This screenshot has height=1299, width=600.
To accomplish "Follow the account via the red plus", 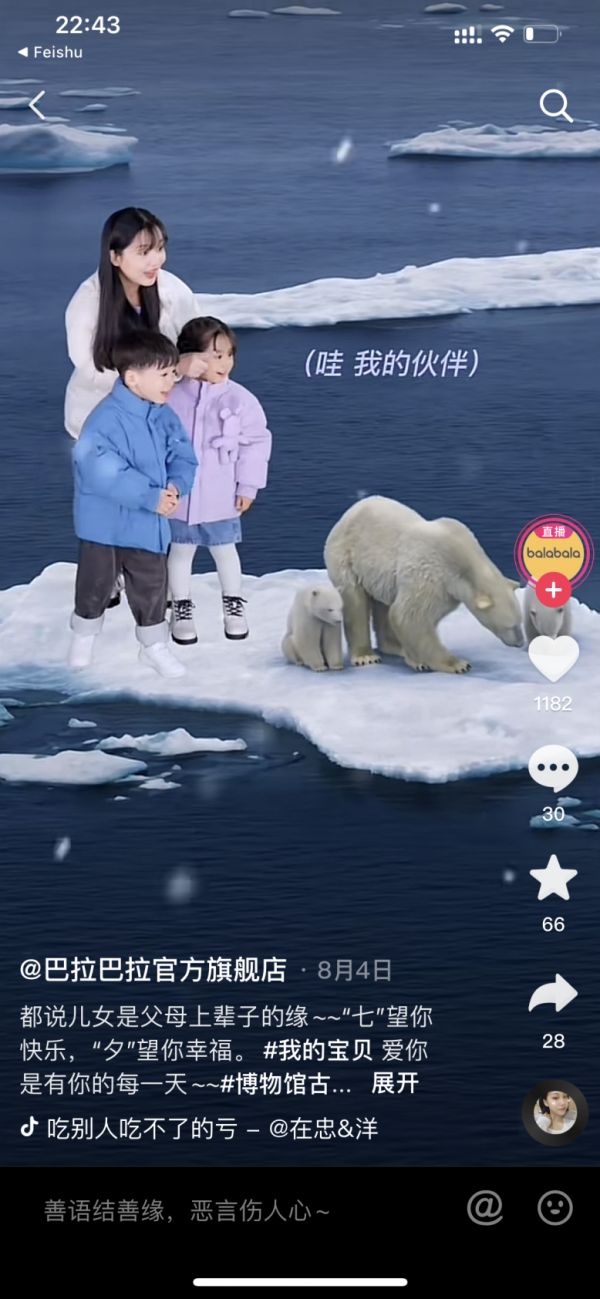I will point(553,590).
